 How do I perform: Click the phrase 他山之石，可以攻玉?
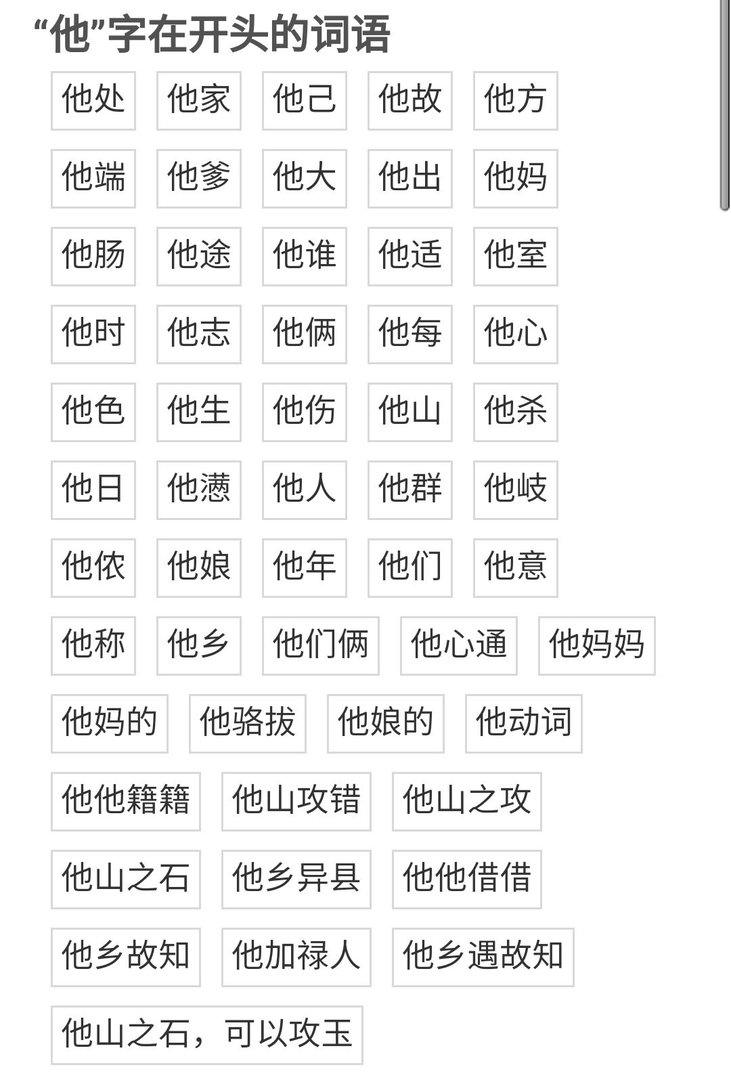click(210, 1033)
